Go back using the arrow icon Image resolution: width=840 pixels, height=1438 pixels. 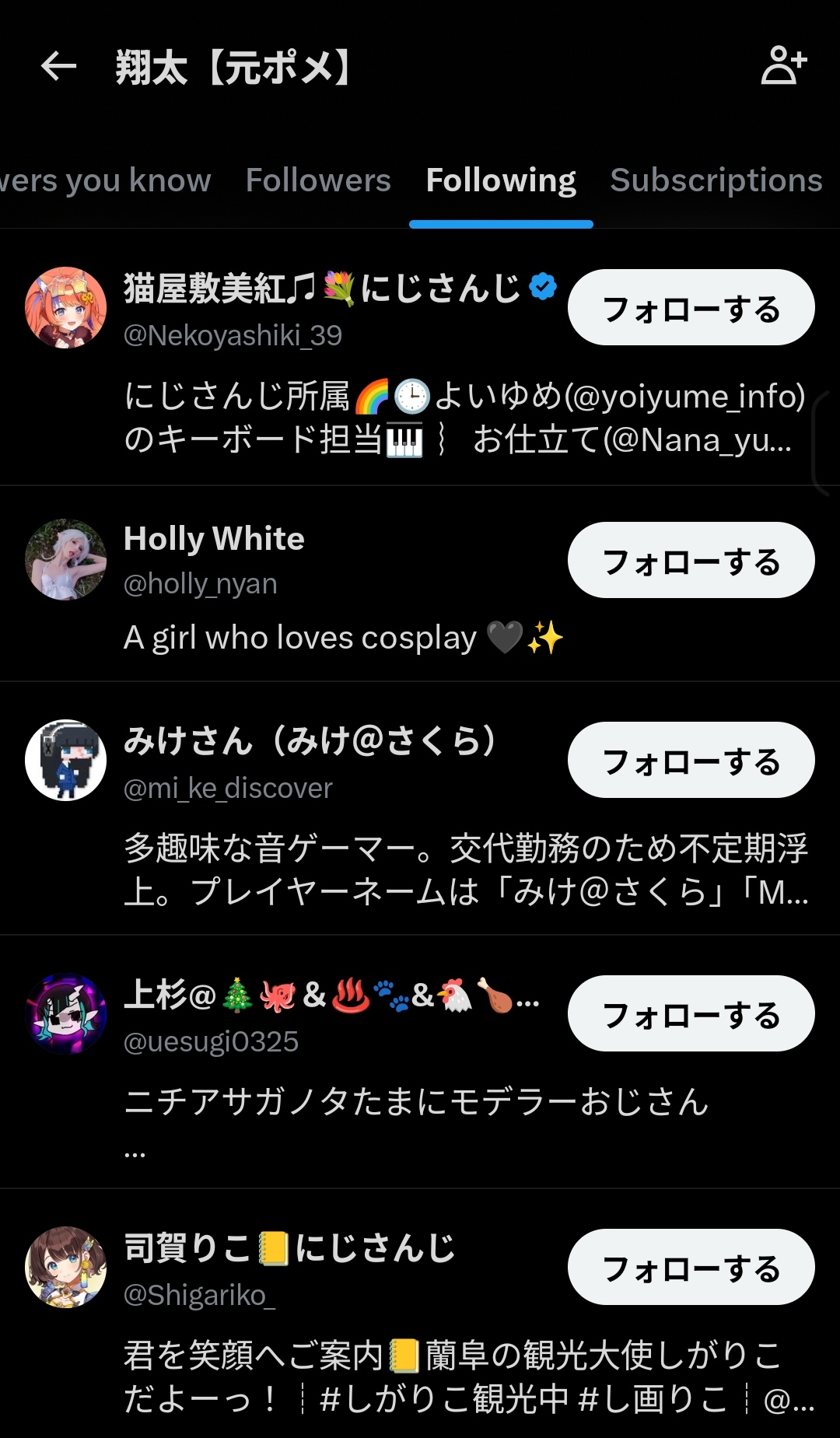point(59,67)
